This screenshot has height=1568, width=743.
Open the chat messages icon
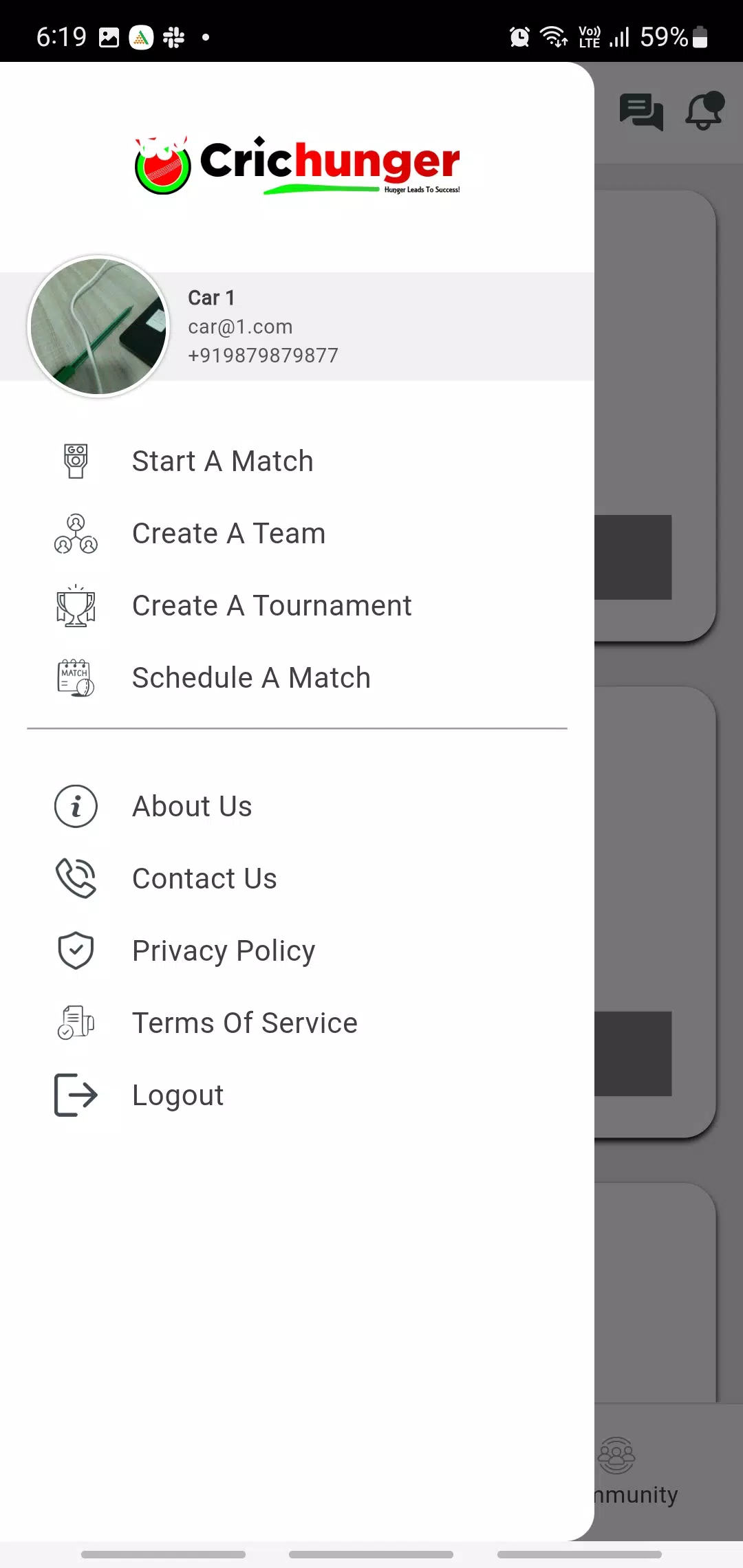(x=641, y=111)
